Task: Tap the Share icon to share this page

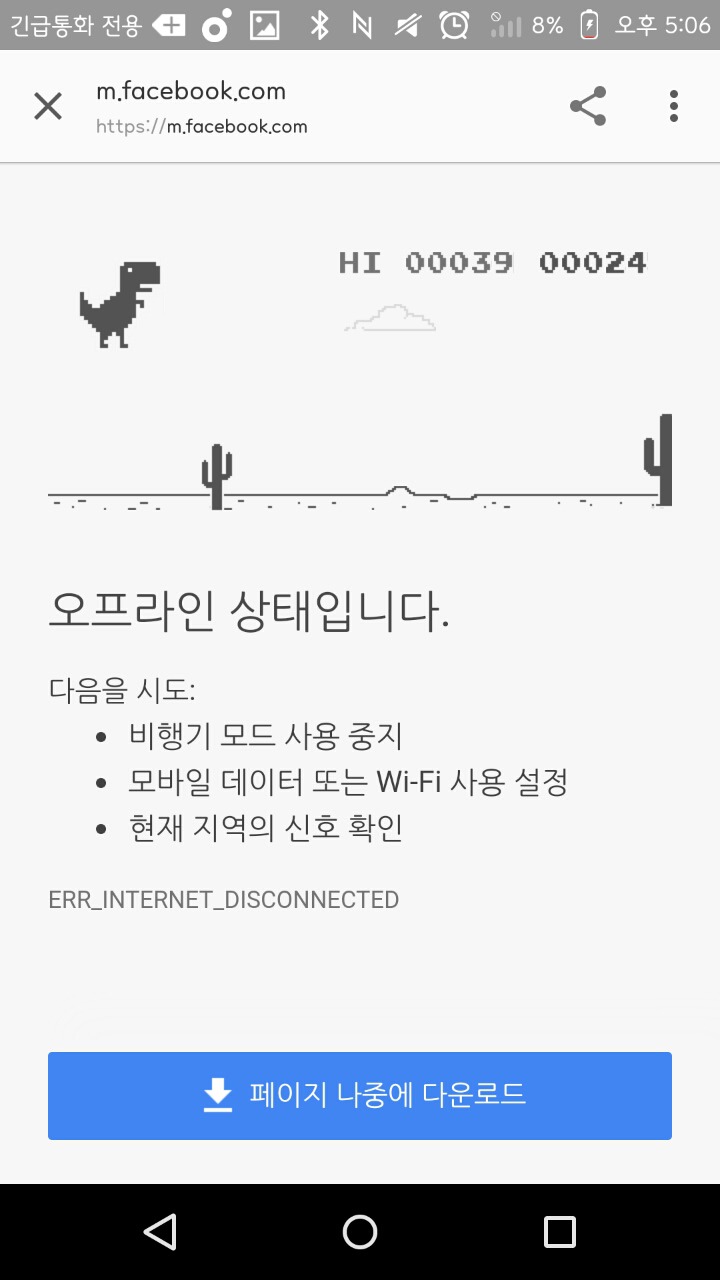Action: point(587,105)
